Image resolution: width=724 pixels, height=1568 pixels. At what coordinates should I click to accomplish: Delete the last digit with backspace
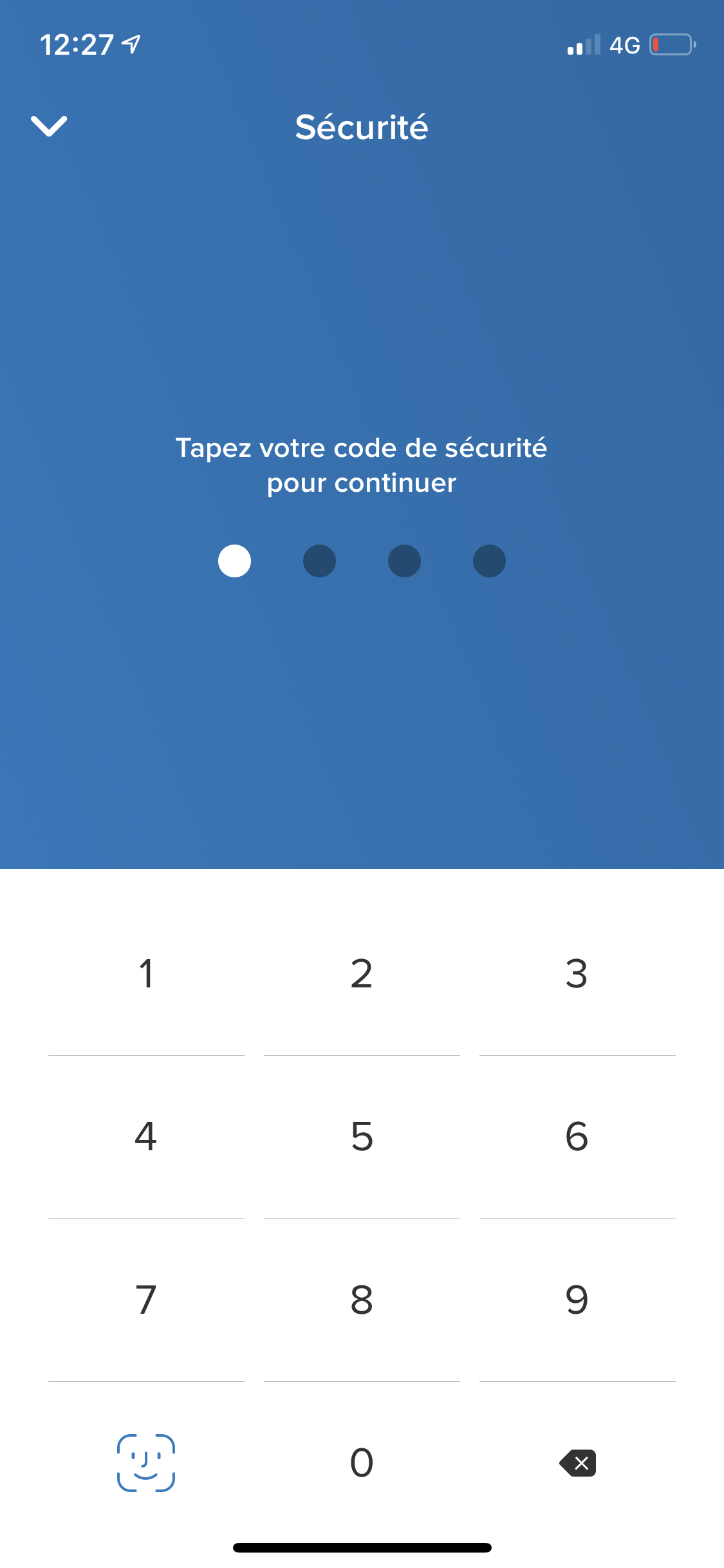[577, 1463]
